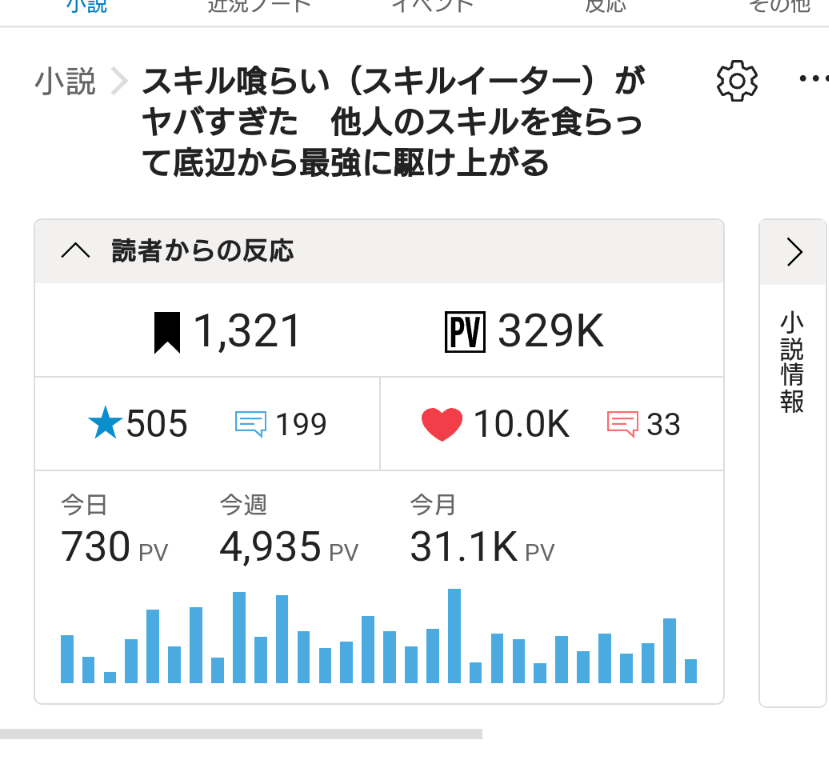Open the 10.0K heart reactions

point(496,424)
